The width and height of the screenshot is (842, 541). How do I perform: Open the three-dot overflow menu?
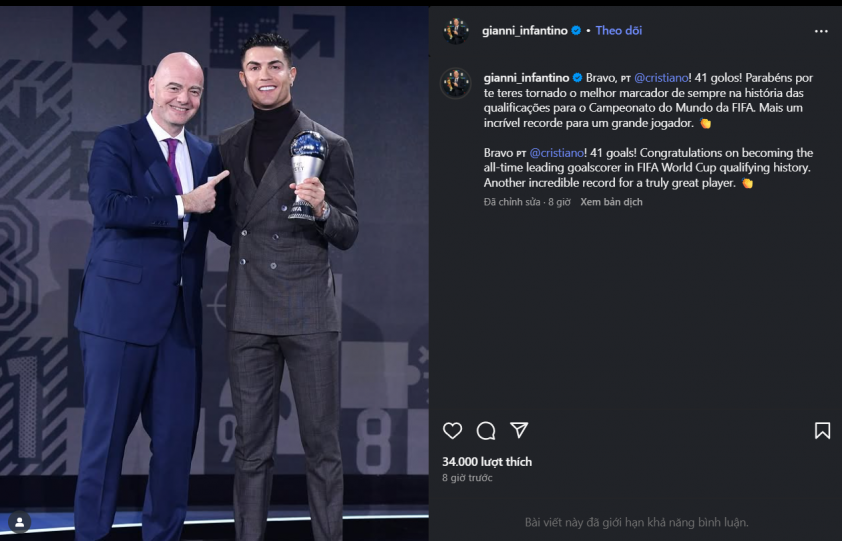tap(821, 31)
